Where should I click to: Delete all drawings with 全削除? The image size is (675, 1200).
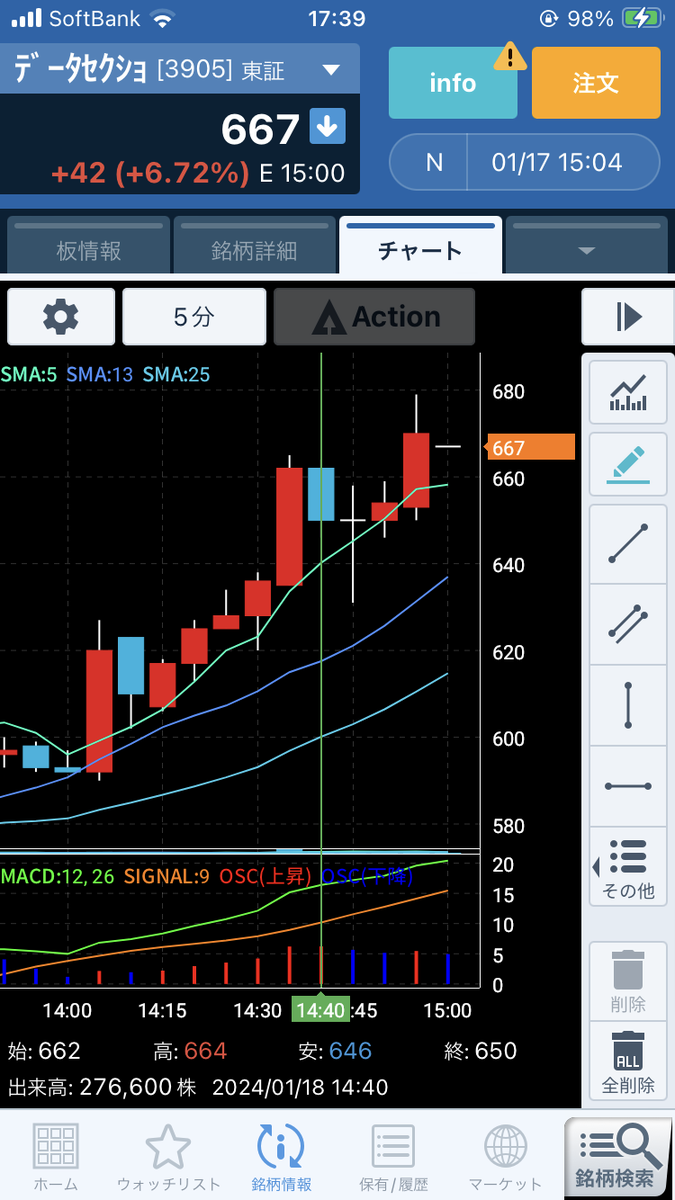click(x=628, y=1060)
